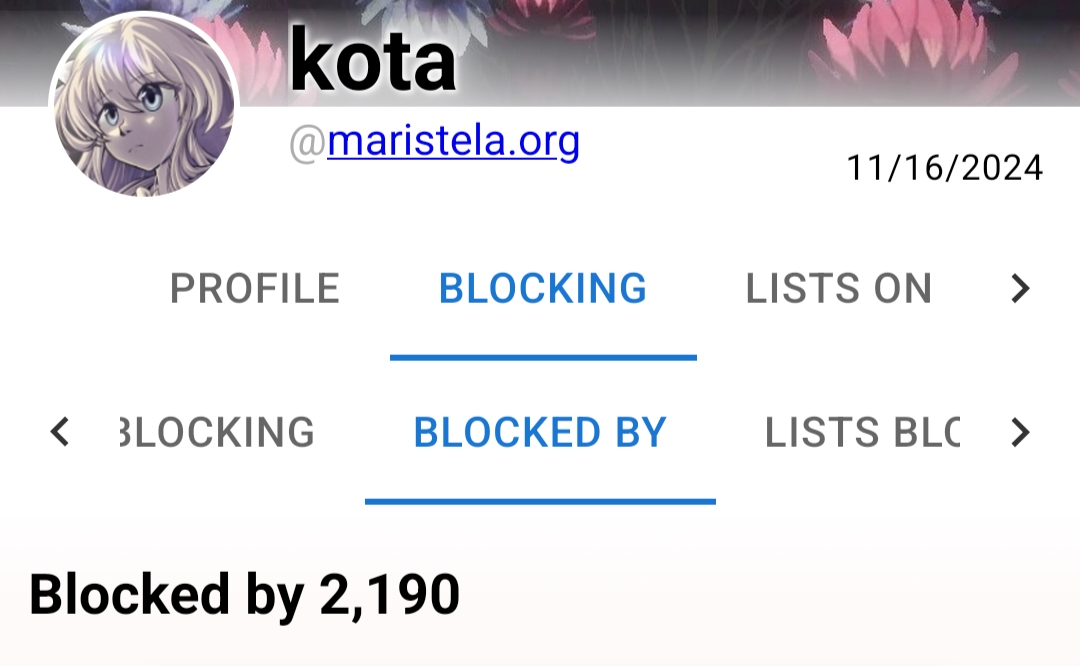Open the BLOCKING sub-tab

click(217, 433)
